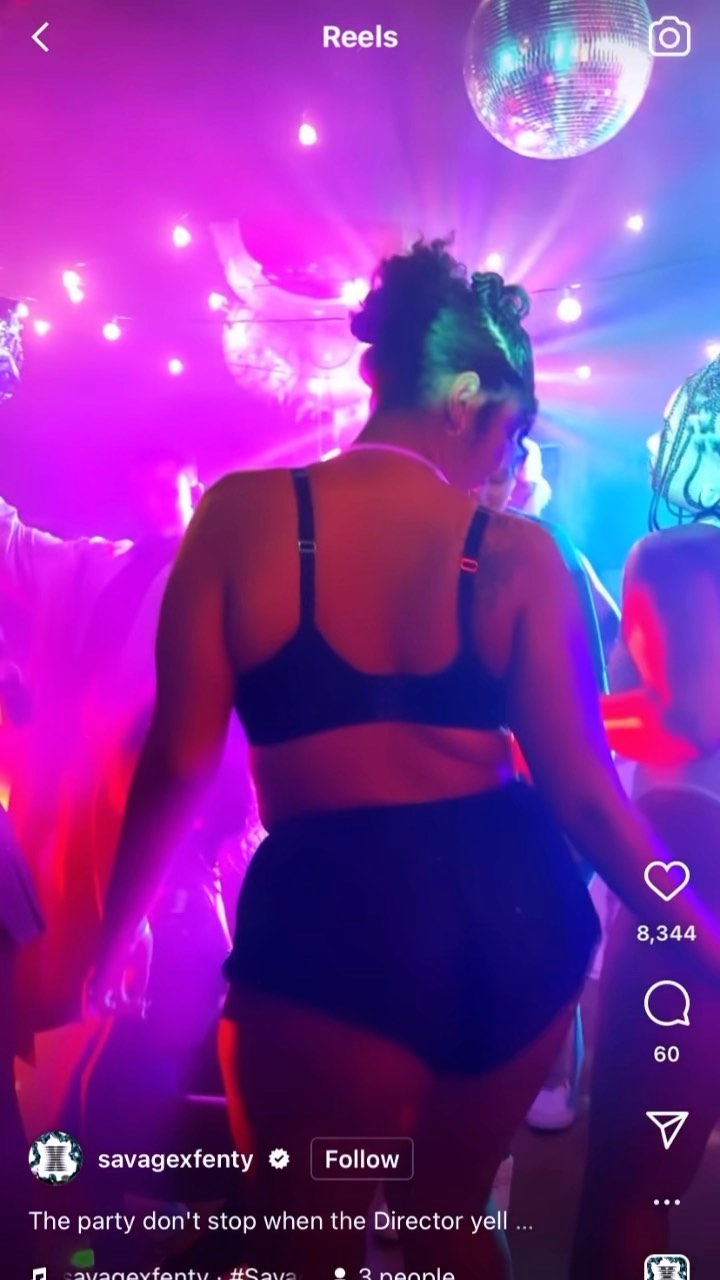
Task: Open the three-dot more options menu
Action: tap(666, 1201)
